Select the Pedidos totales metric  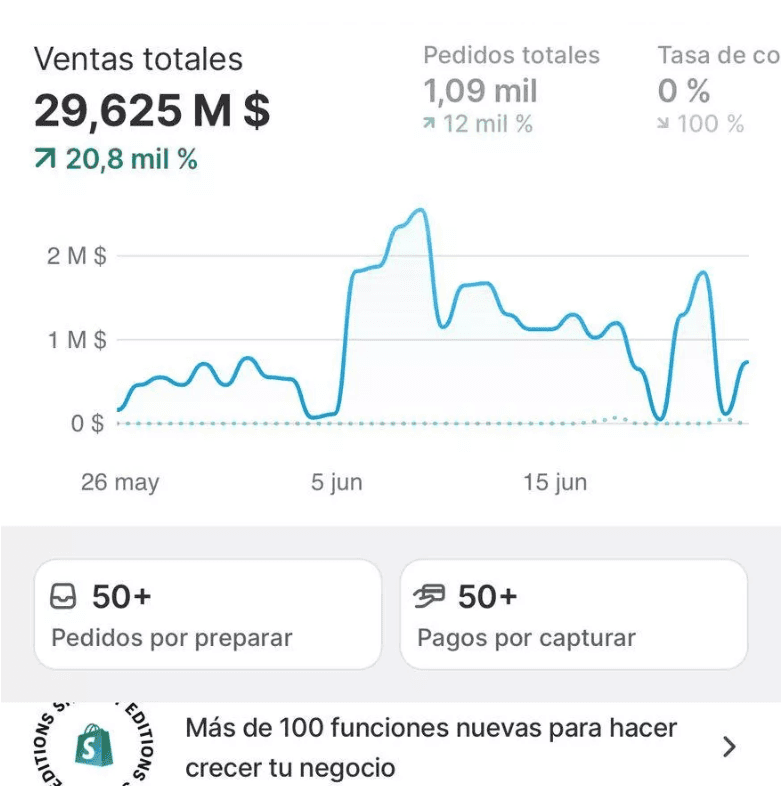tap(511, 90)
